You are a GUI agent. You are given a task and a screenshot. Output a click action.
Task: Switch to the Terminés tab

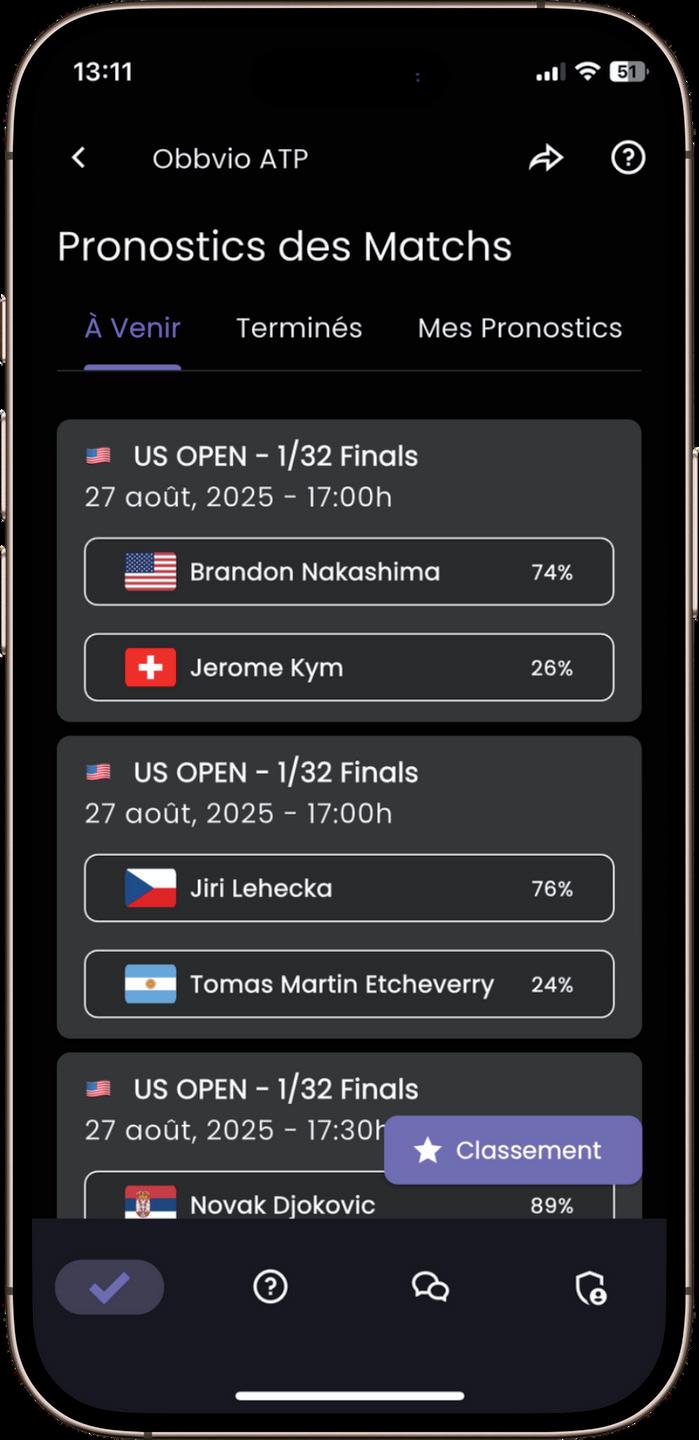point(299,328)
